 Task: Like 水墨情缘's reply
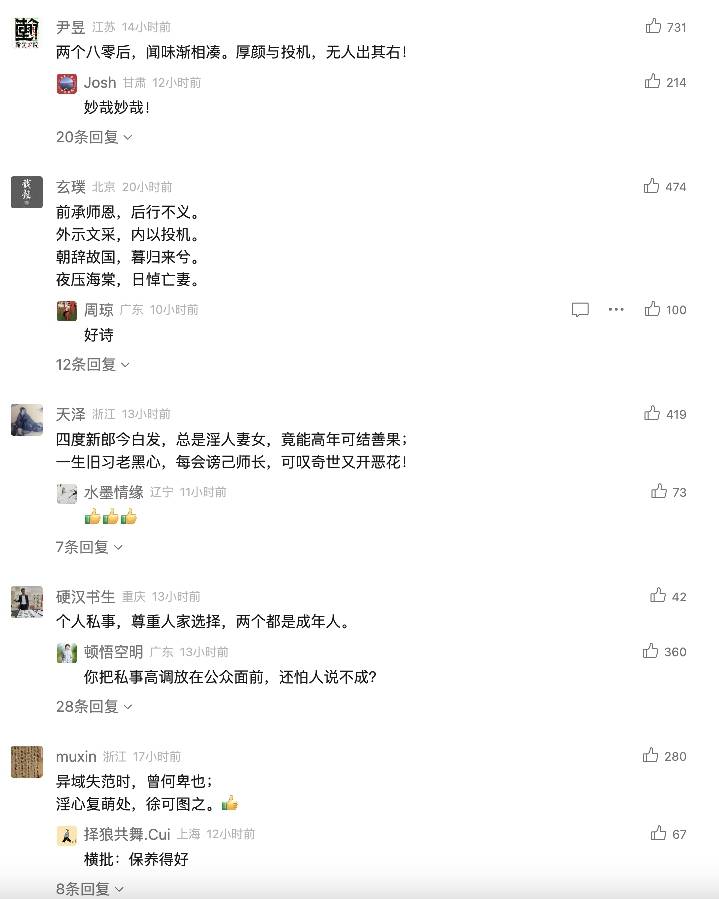(659, 491)
